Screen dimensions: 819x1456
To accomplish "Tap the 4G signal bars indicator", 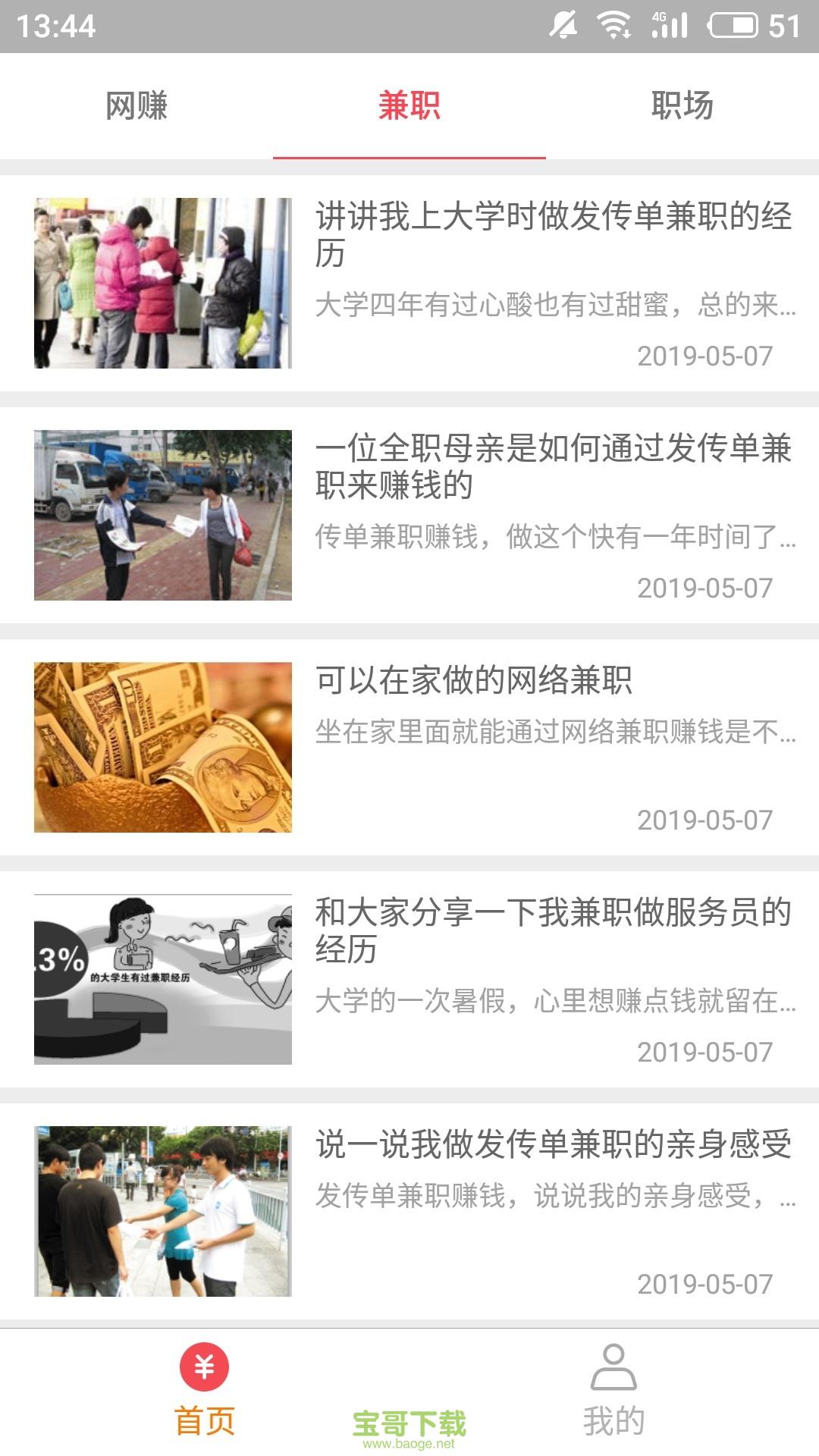I will (x=666, y=25).
